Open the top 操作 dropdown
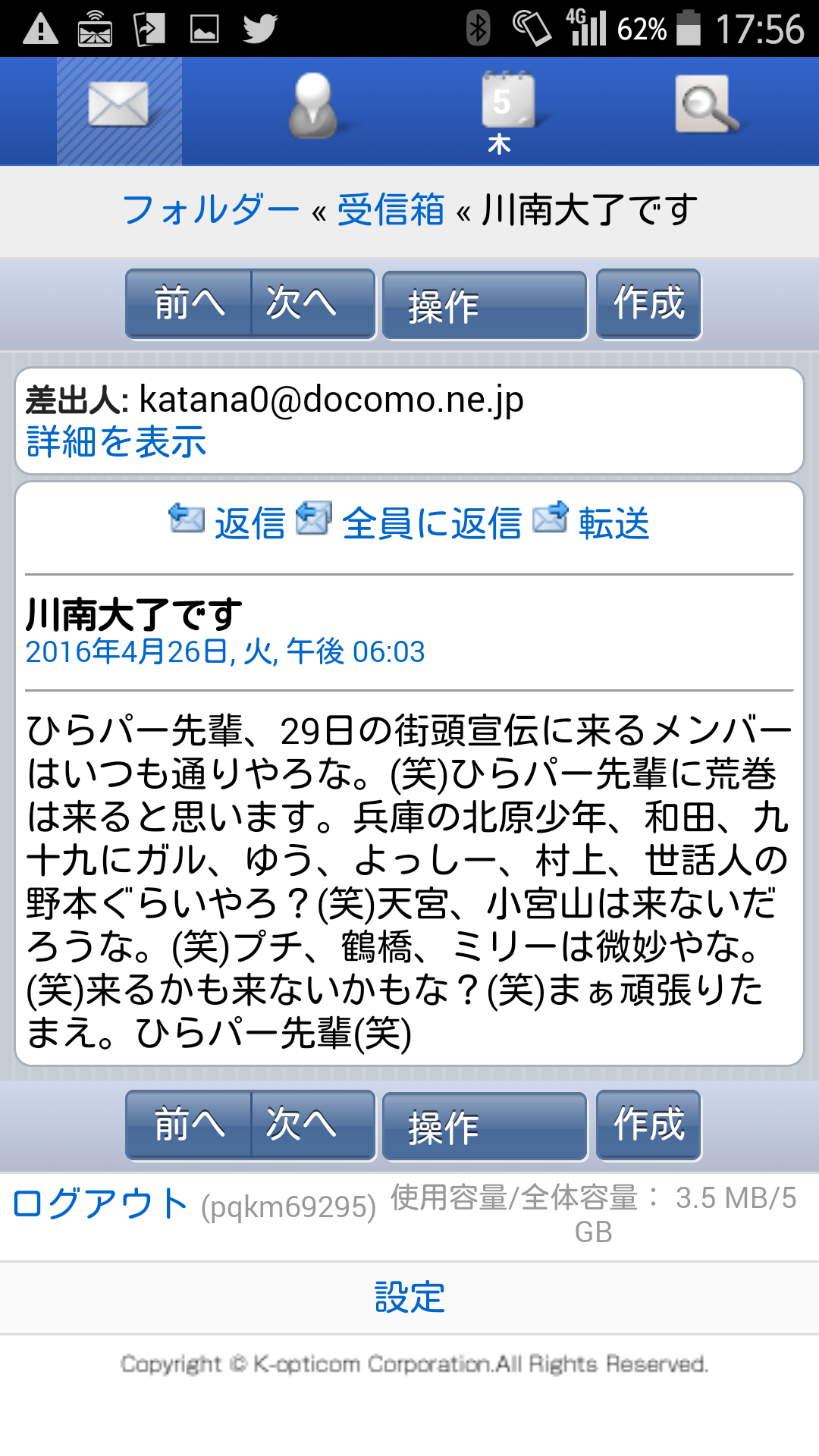819x1456 pixels. click(484, 306)
